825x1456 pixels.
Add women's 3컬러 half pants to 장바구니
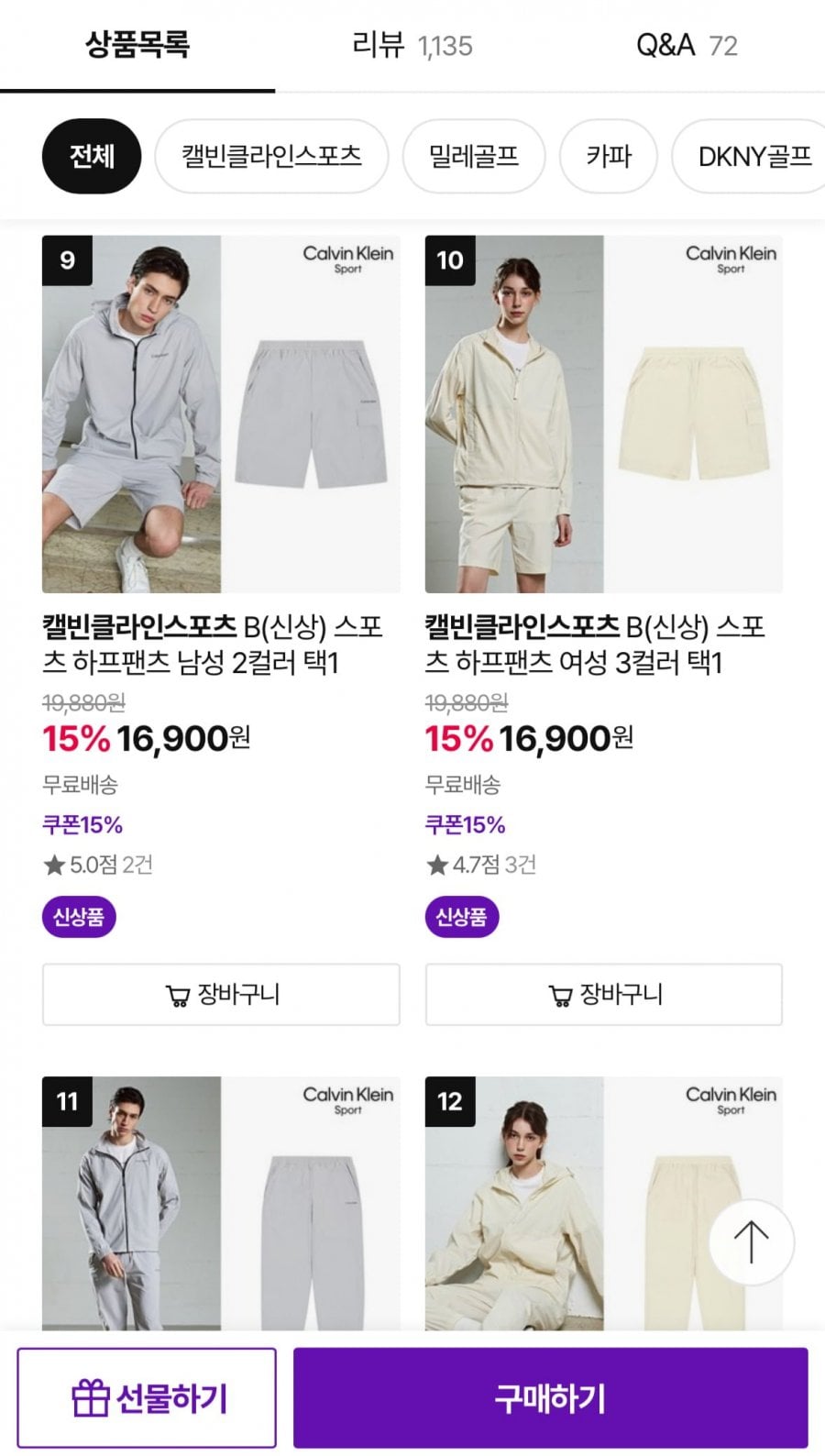(x=604, y=994)
